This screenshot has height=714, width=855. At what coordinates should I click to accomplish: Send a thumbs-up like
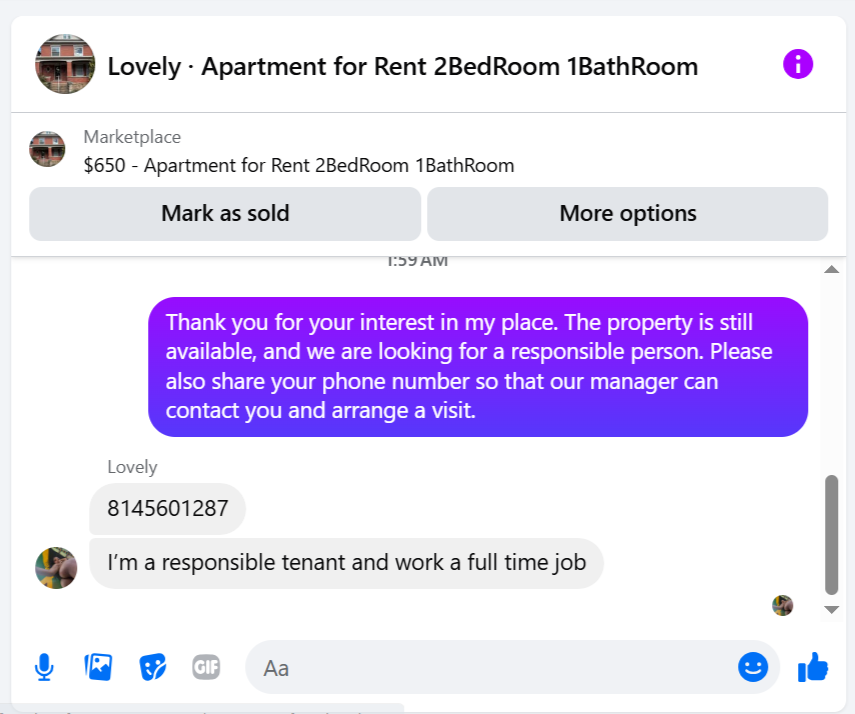coord(813,667)
